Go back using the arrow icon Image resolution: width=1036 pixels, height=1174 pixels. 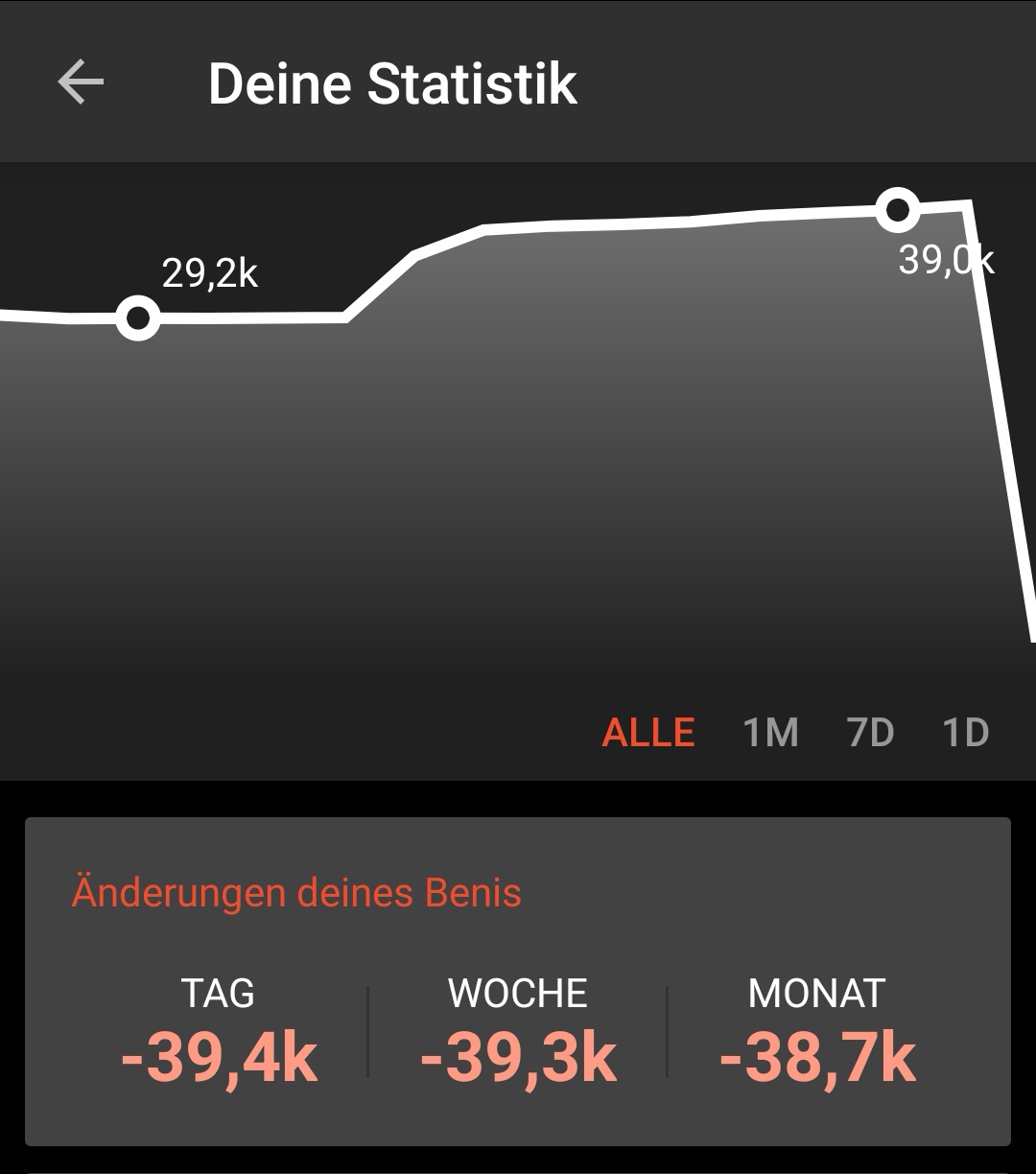pyautogui.click(x=81, y=82)
